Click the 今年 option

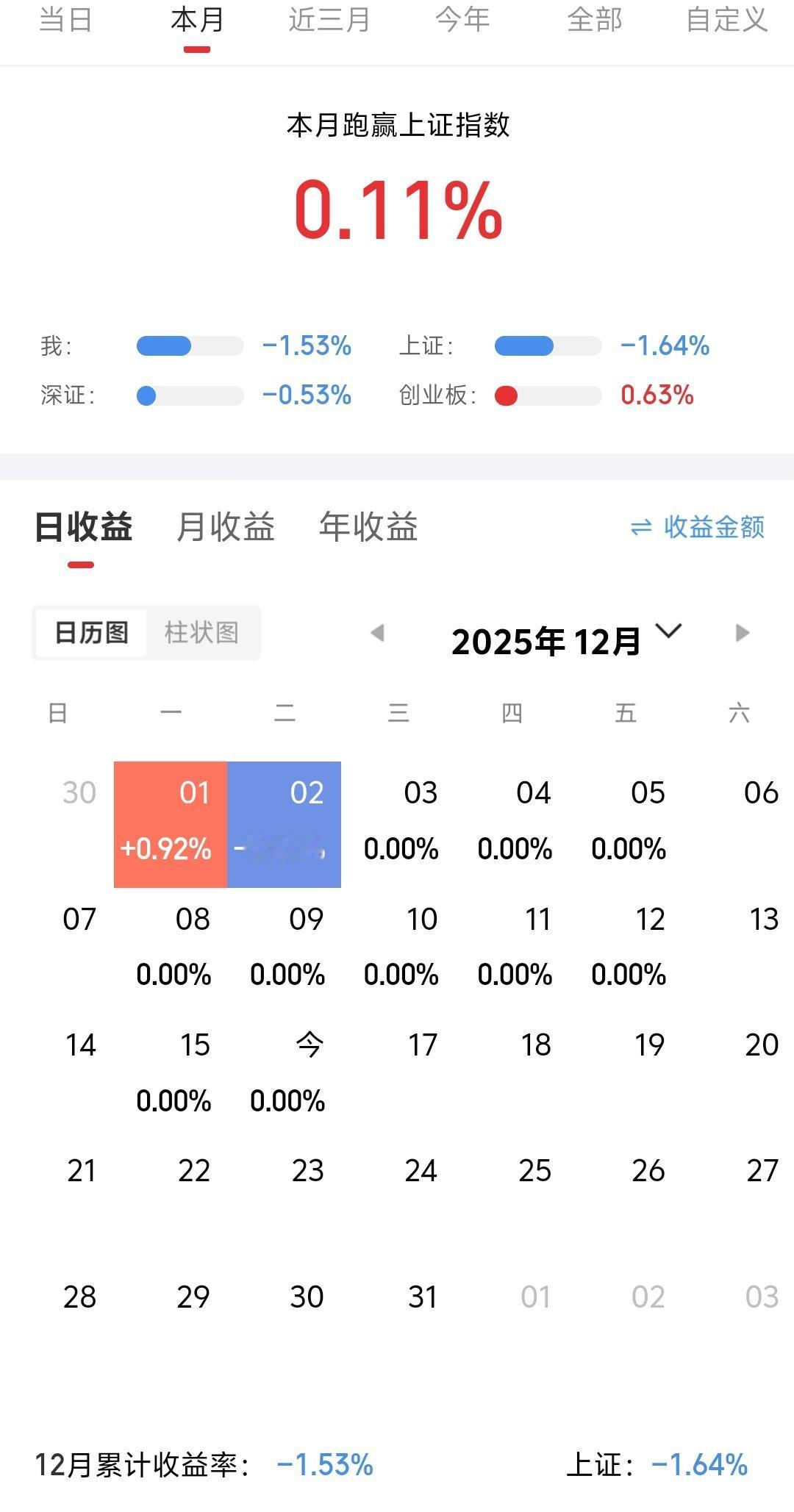tap(461, 21)
